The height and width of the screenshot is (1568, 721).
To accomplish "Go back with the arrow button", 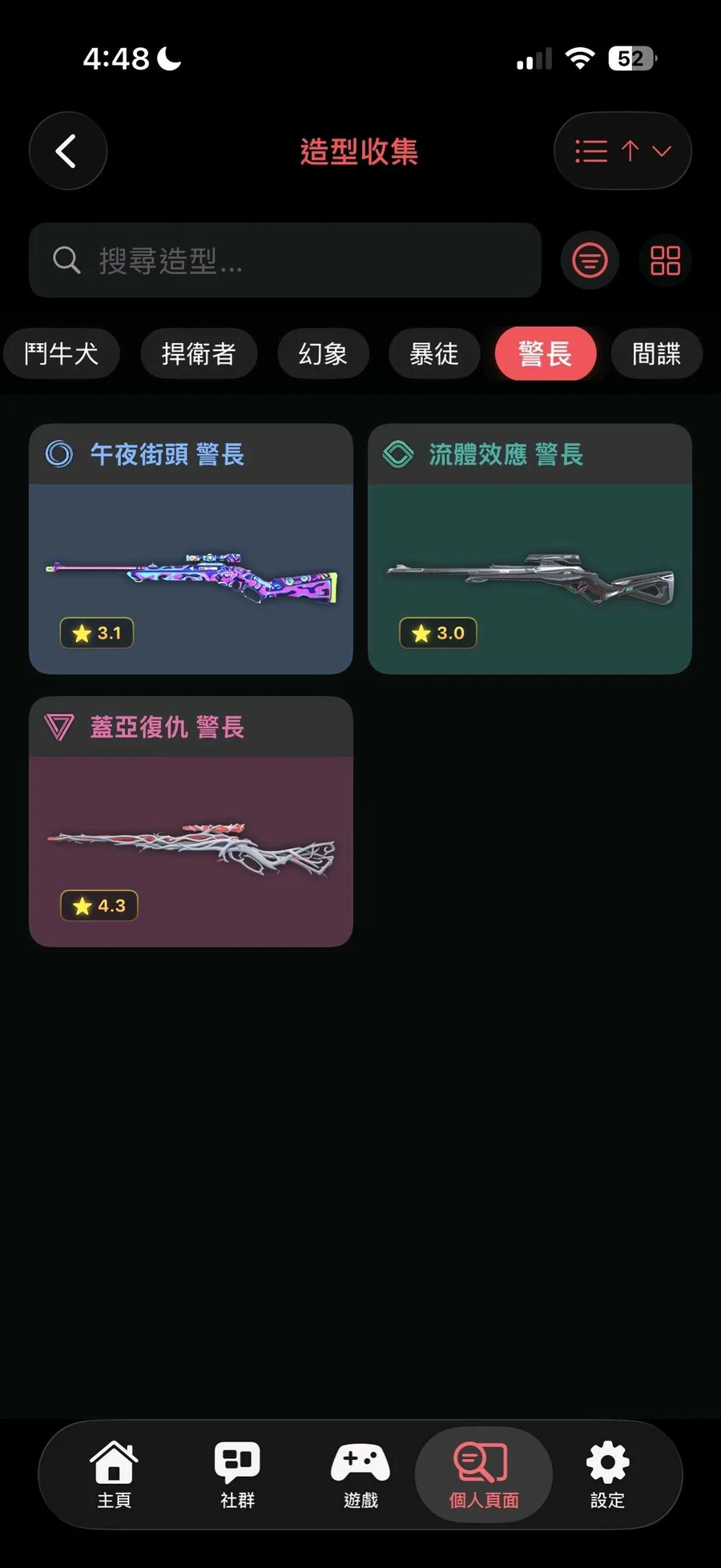I will pyautogui.click(x=67, y=151).
